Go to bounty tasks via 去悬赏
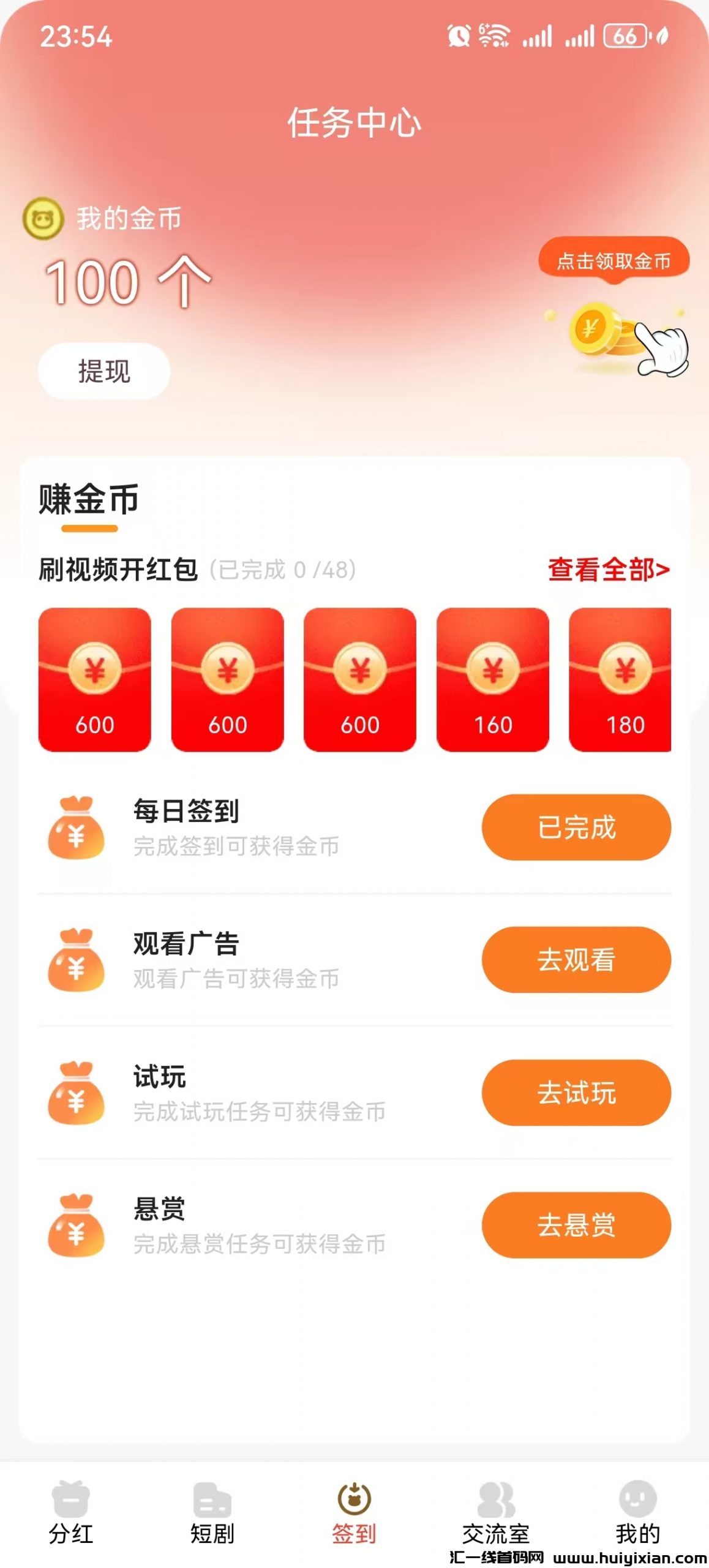Image resolution: width=709 pixels, height=1568 pixels. [x=576, y=1225]
